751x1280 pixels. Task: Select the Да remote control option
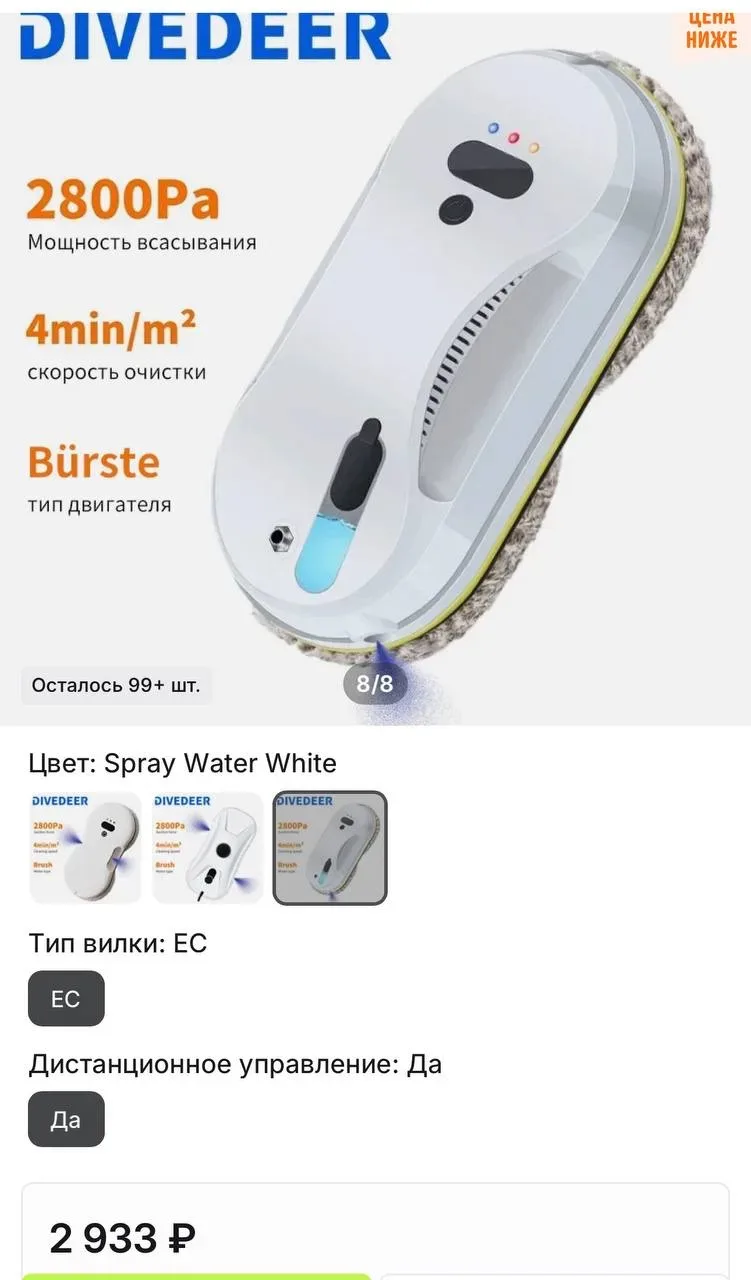tap(66, 1119)
